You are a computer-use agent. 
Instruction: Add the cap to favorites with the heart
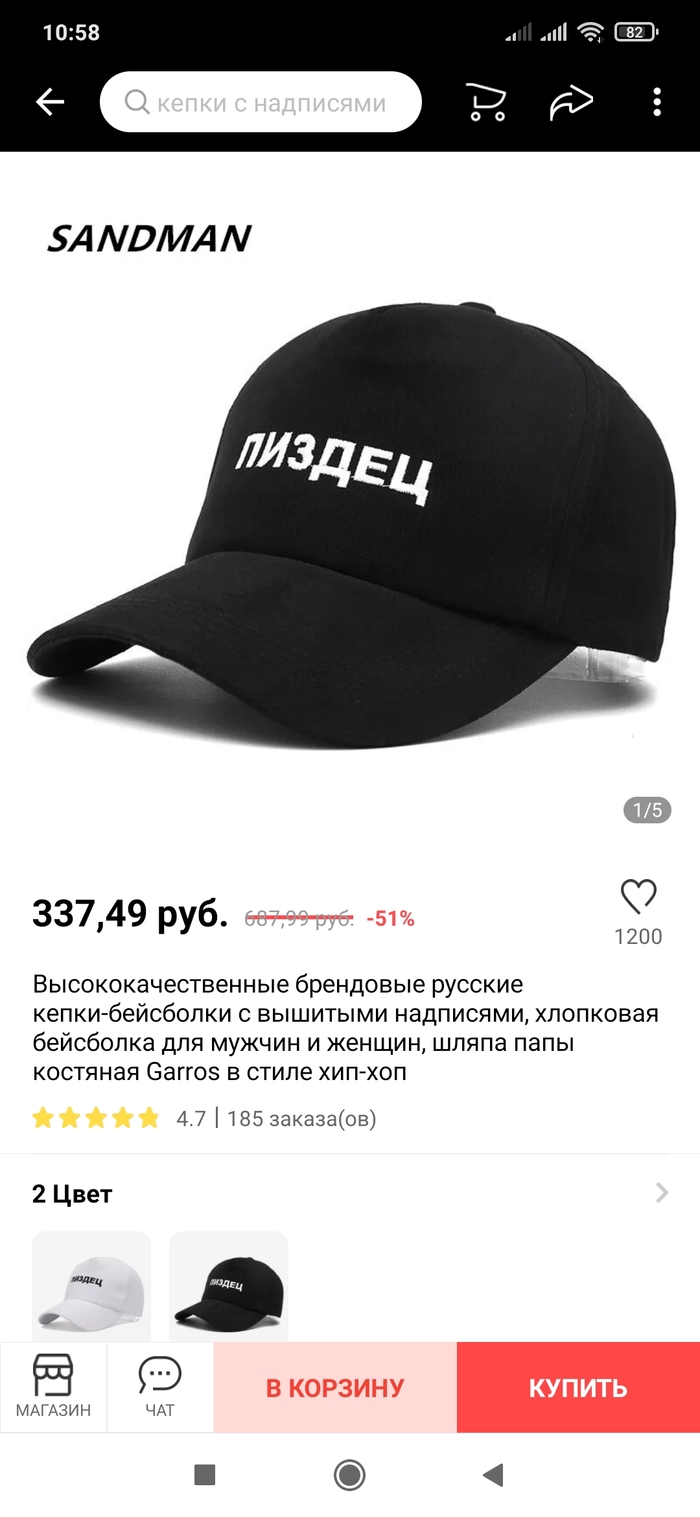click(638, 897)
